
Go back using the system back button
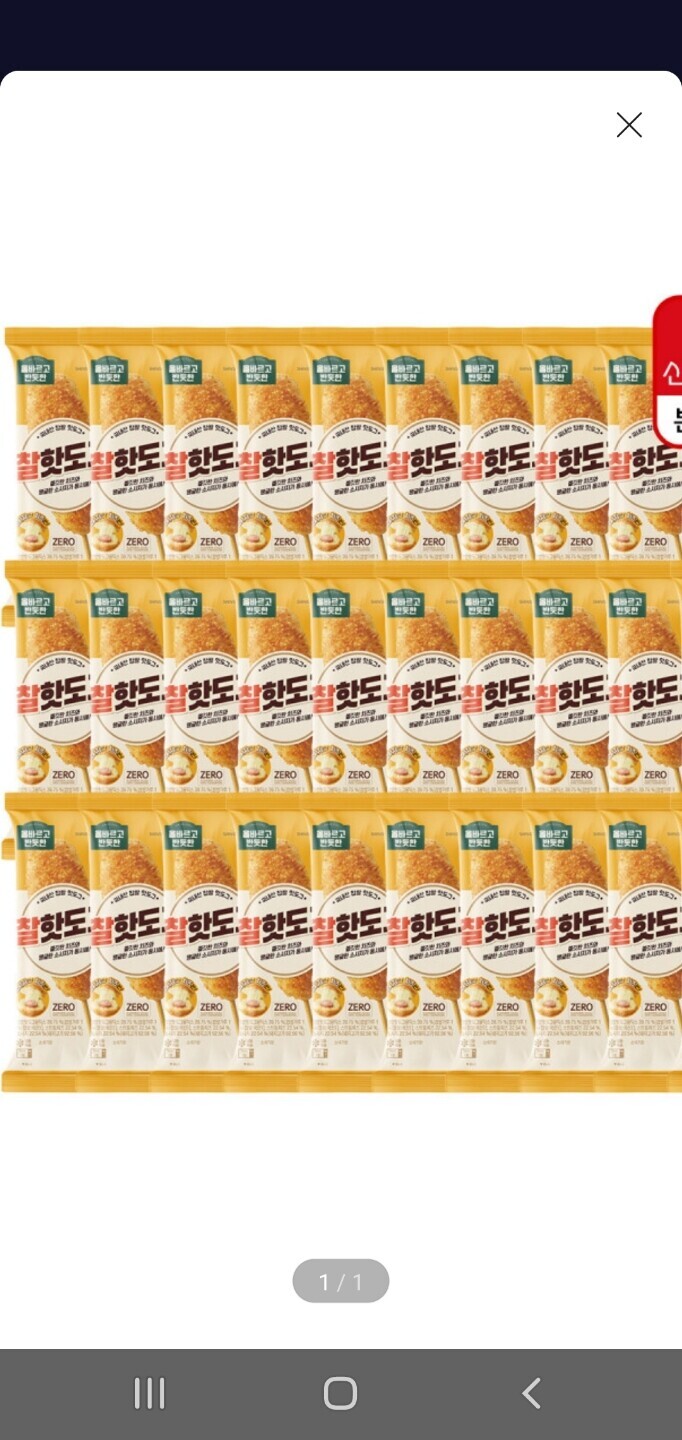coord(531,1393)
